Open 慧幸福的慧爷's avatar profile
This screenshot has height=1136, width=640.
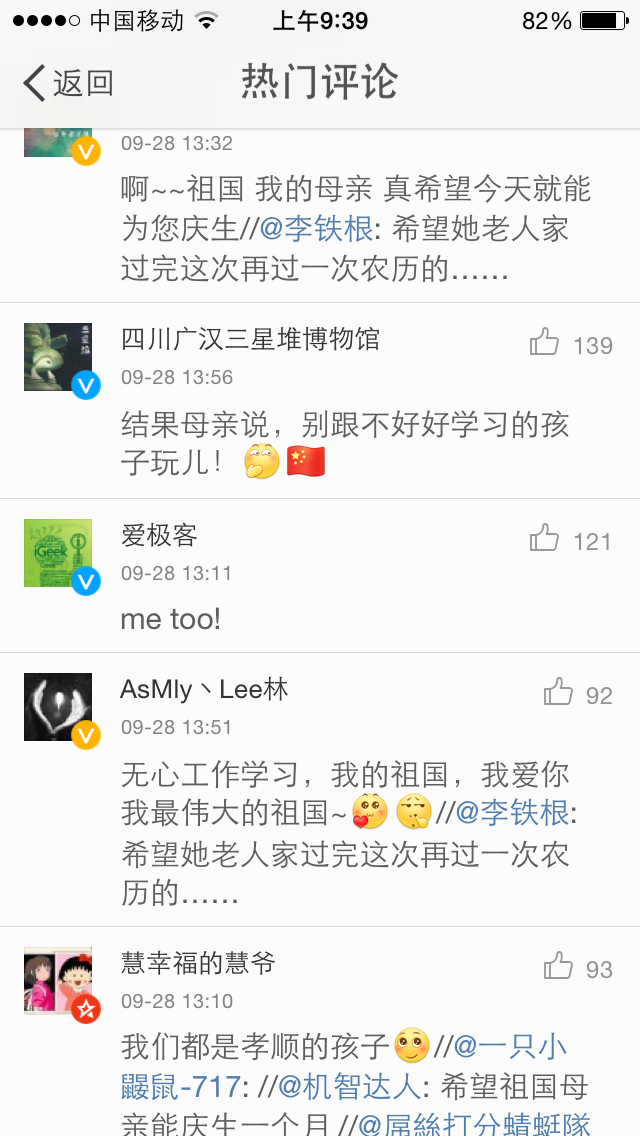tap(58, 981)
